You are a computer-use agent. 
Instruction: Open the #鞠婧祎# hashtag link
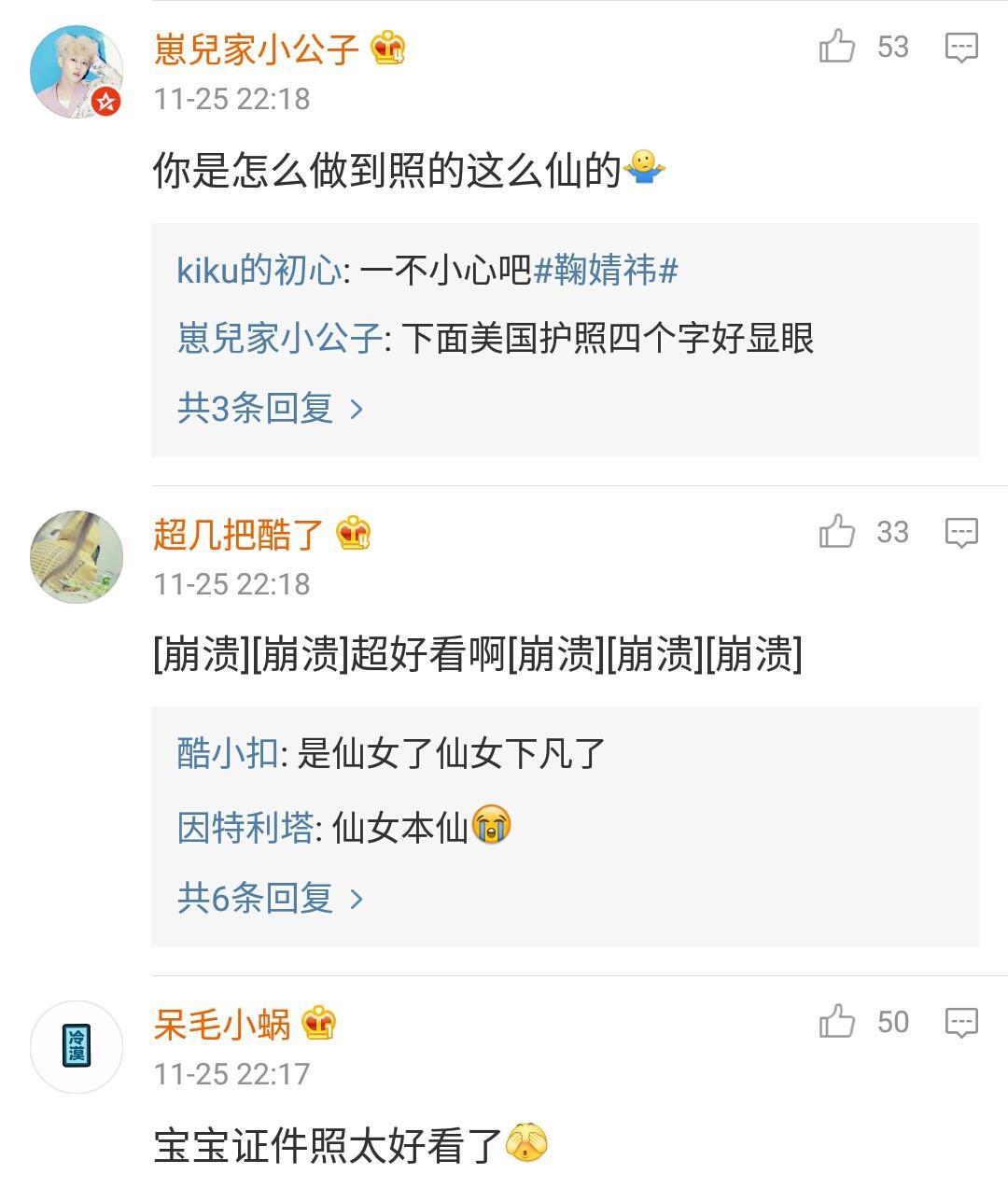606,271
